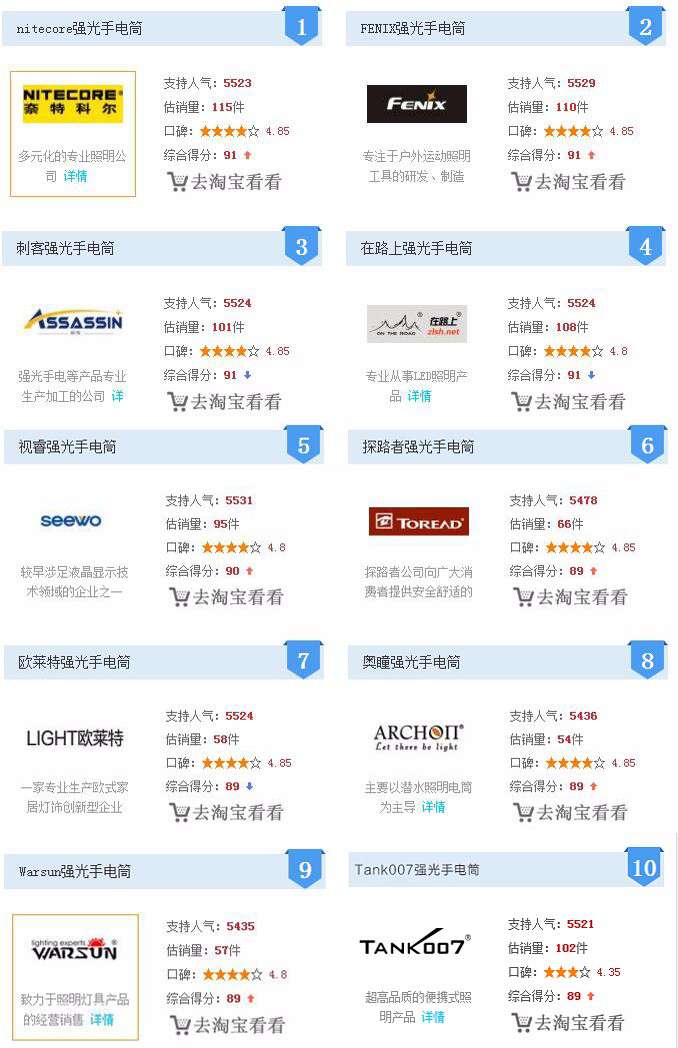Open 详情 link for Tank007 brand
Screen dimensions: 678x1048
433,1017
